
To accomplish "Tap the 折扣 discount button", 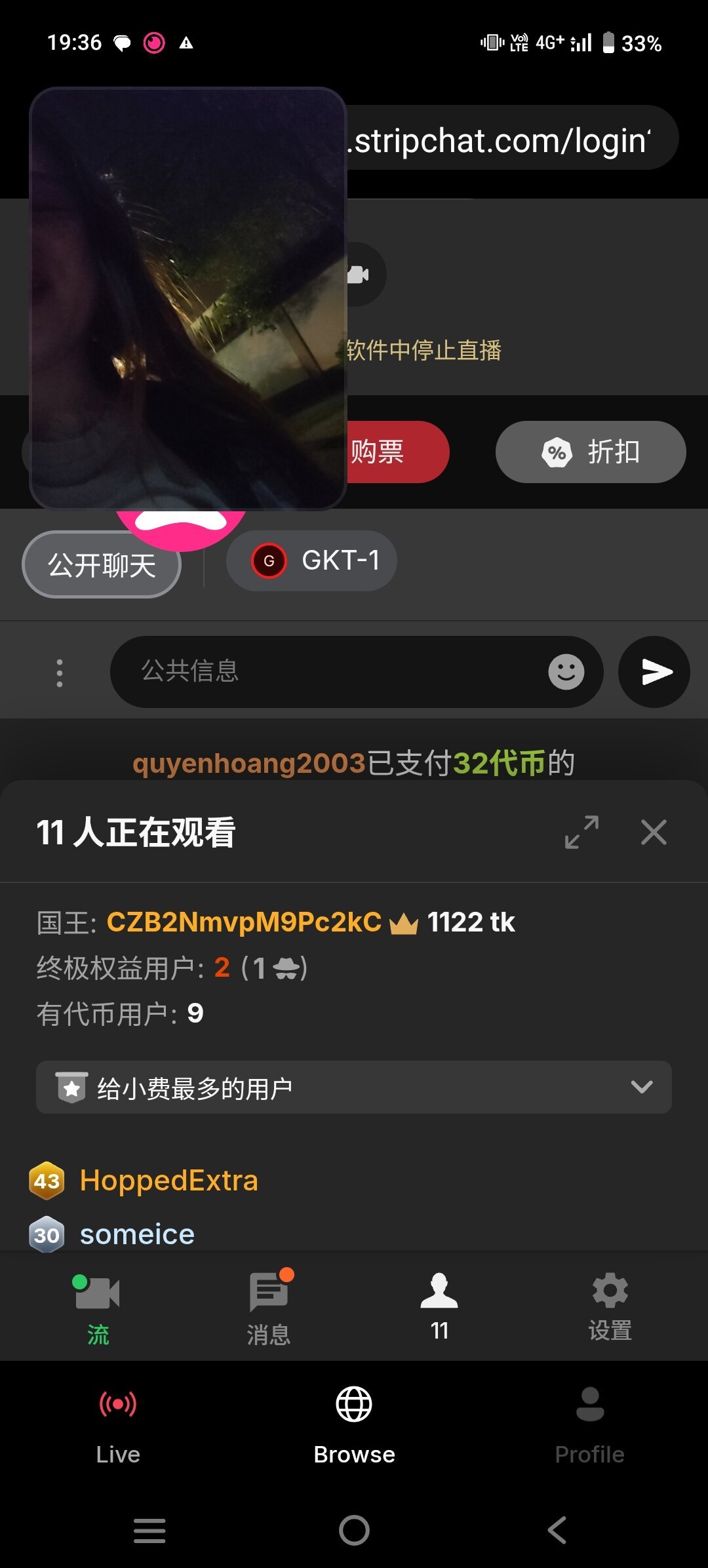I will tap(590, 452).
